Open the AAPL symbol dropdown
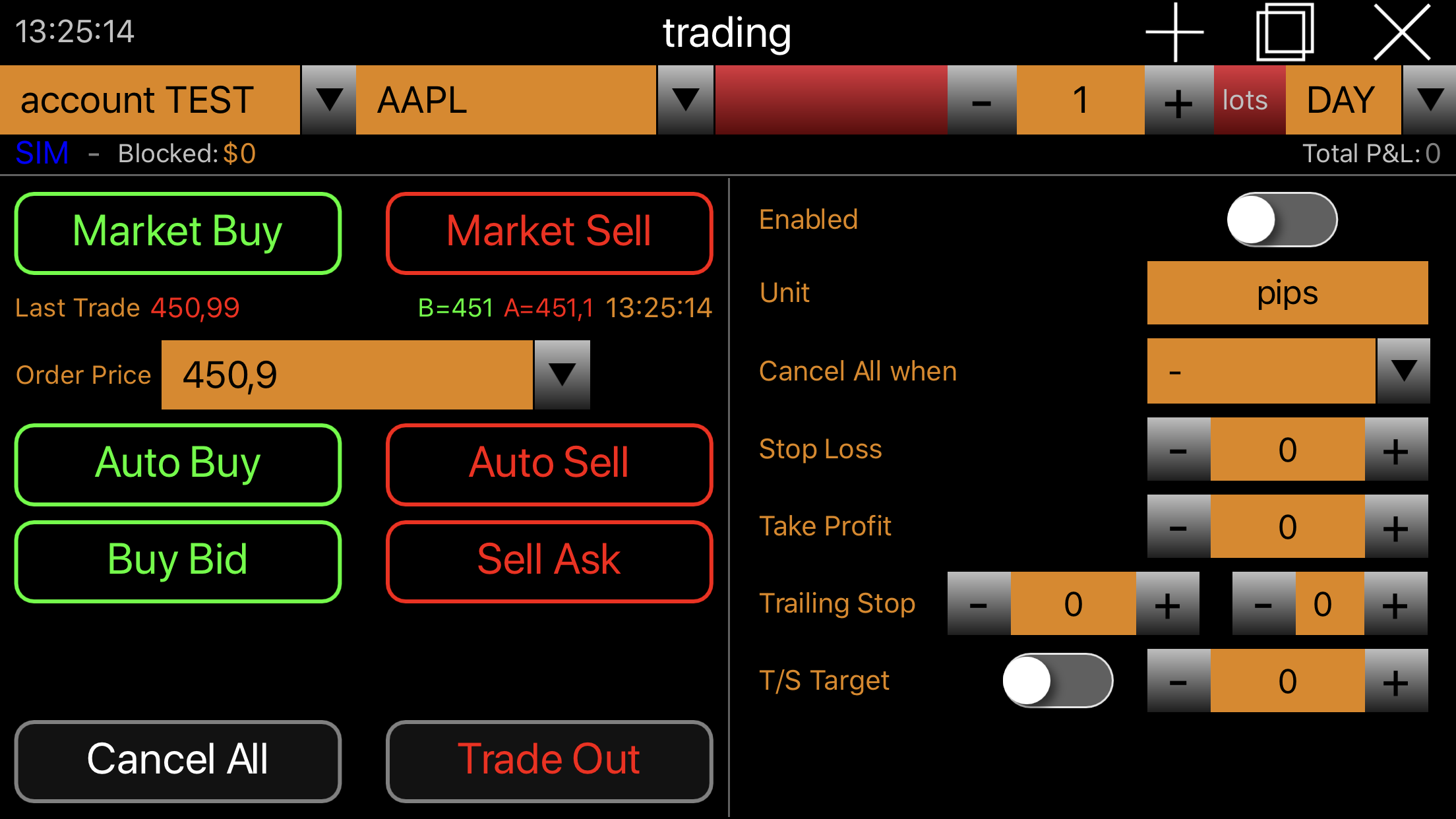1456x819 pixels. (x=685, y=100)
